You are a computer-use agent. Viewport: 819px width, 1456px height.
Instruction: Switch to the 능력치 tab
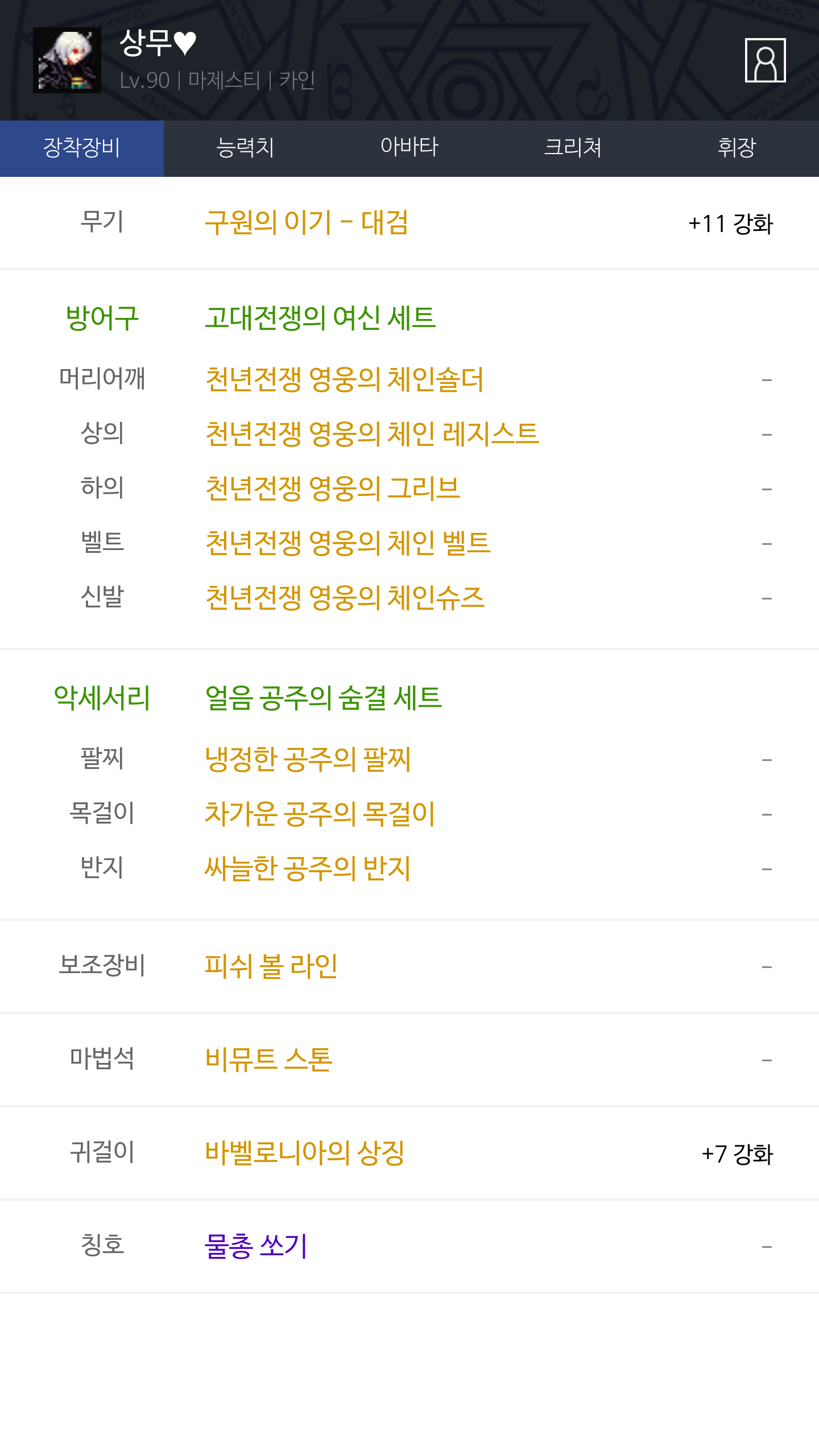tap(246, 148)
